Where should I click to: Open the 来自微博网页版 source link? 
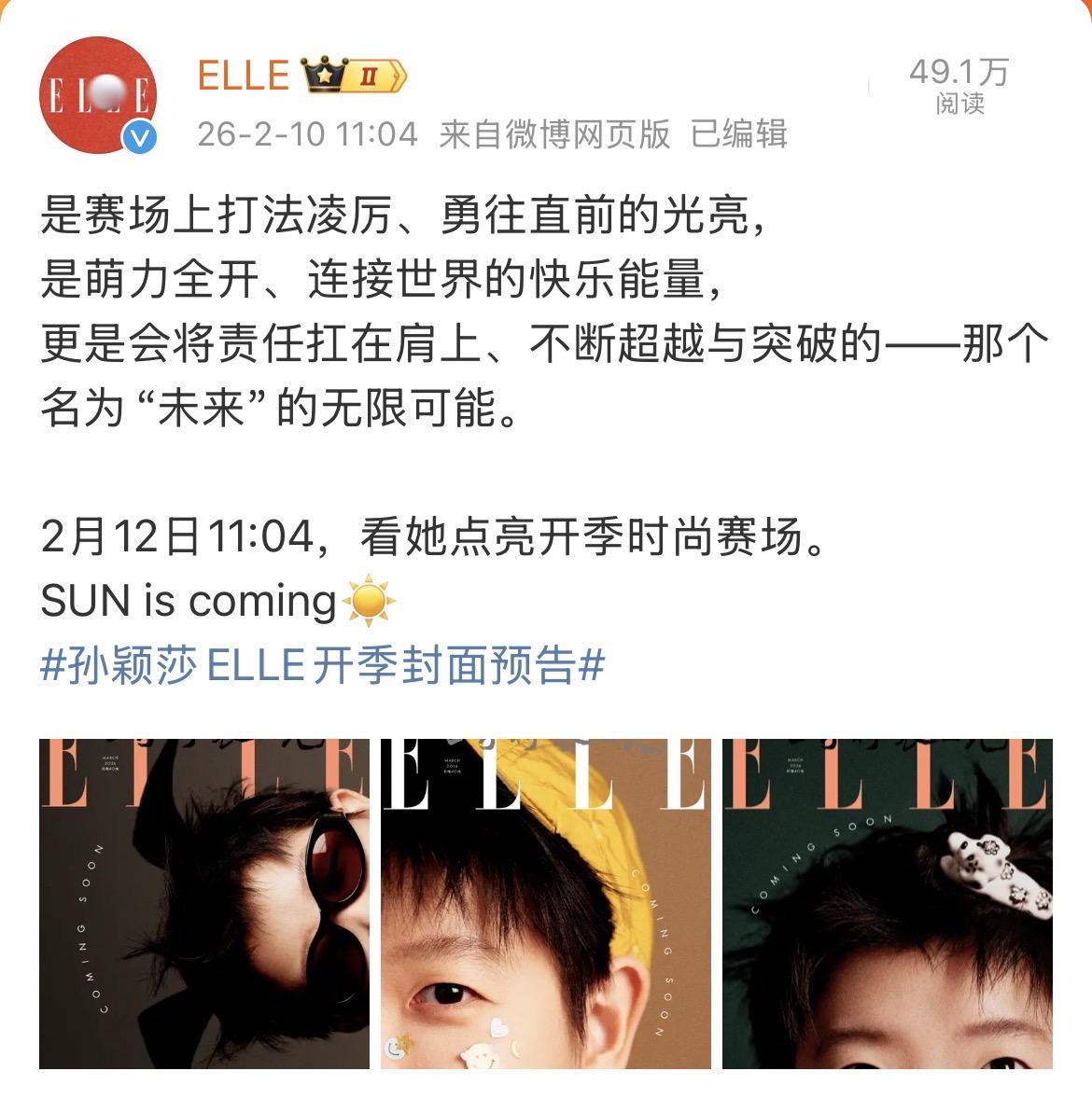(x=554, y=132)
